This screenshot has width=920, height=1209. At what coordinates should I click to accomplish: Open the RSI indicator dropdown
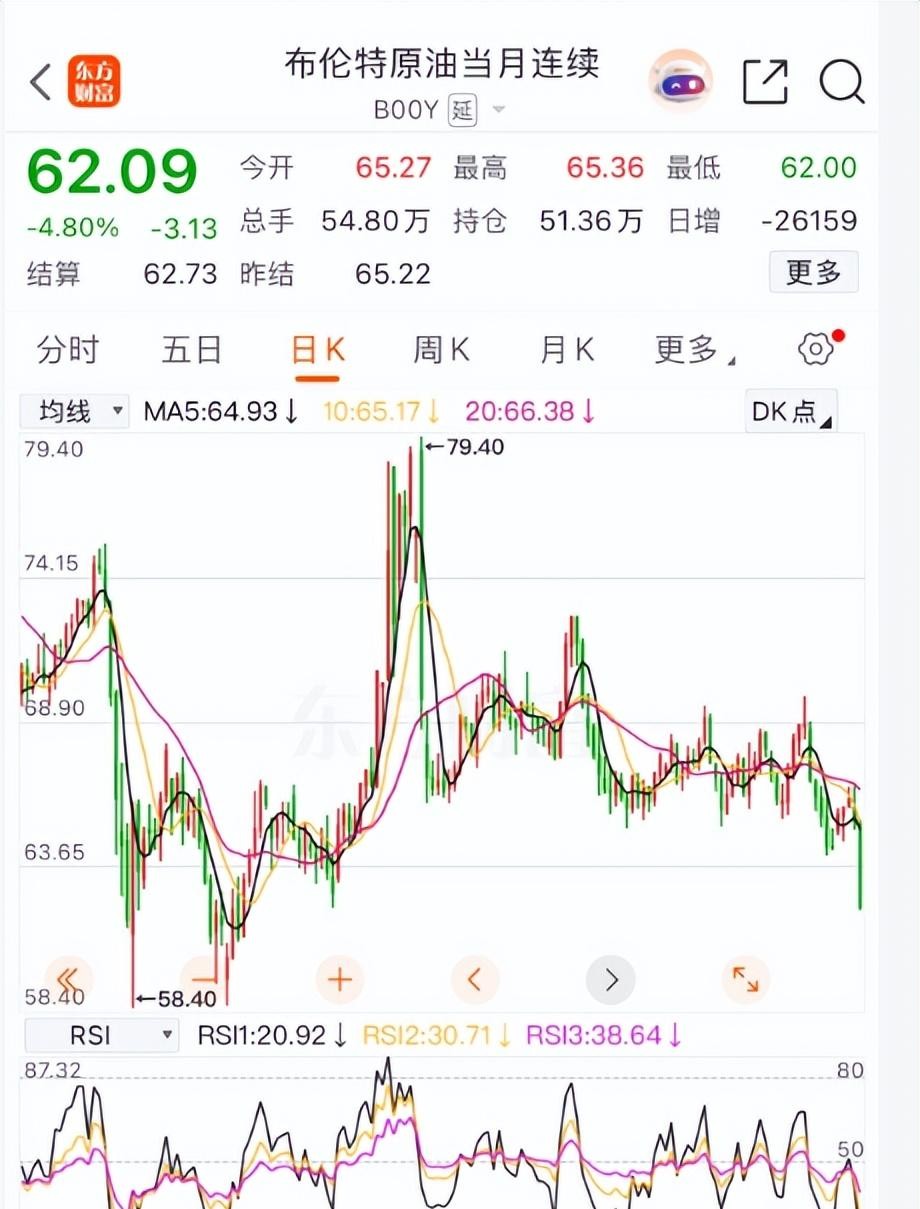pyautogui.click(x=100, y=1035)
